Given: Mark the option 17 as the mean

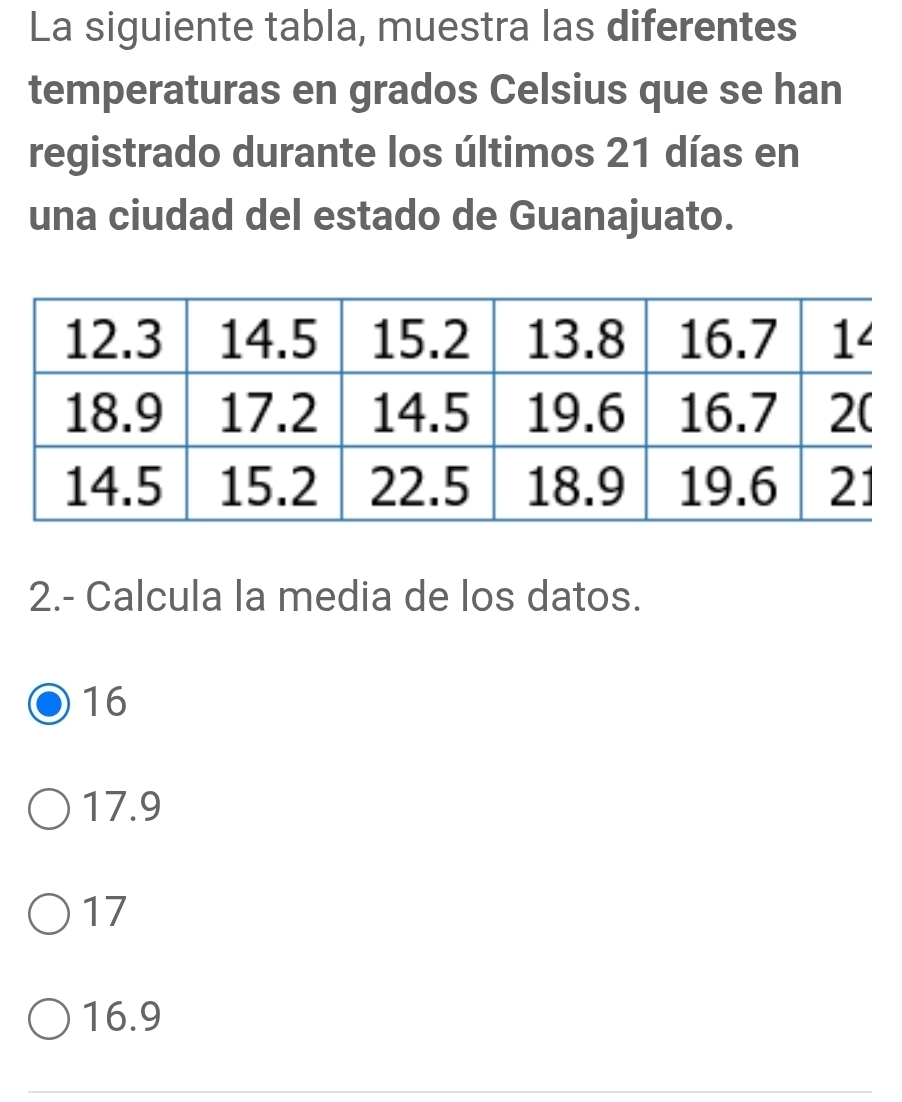Looking at the screenshot, I should [51, 914].
